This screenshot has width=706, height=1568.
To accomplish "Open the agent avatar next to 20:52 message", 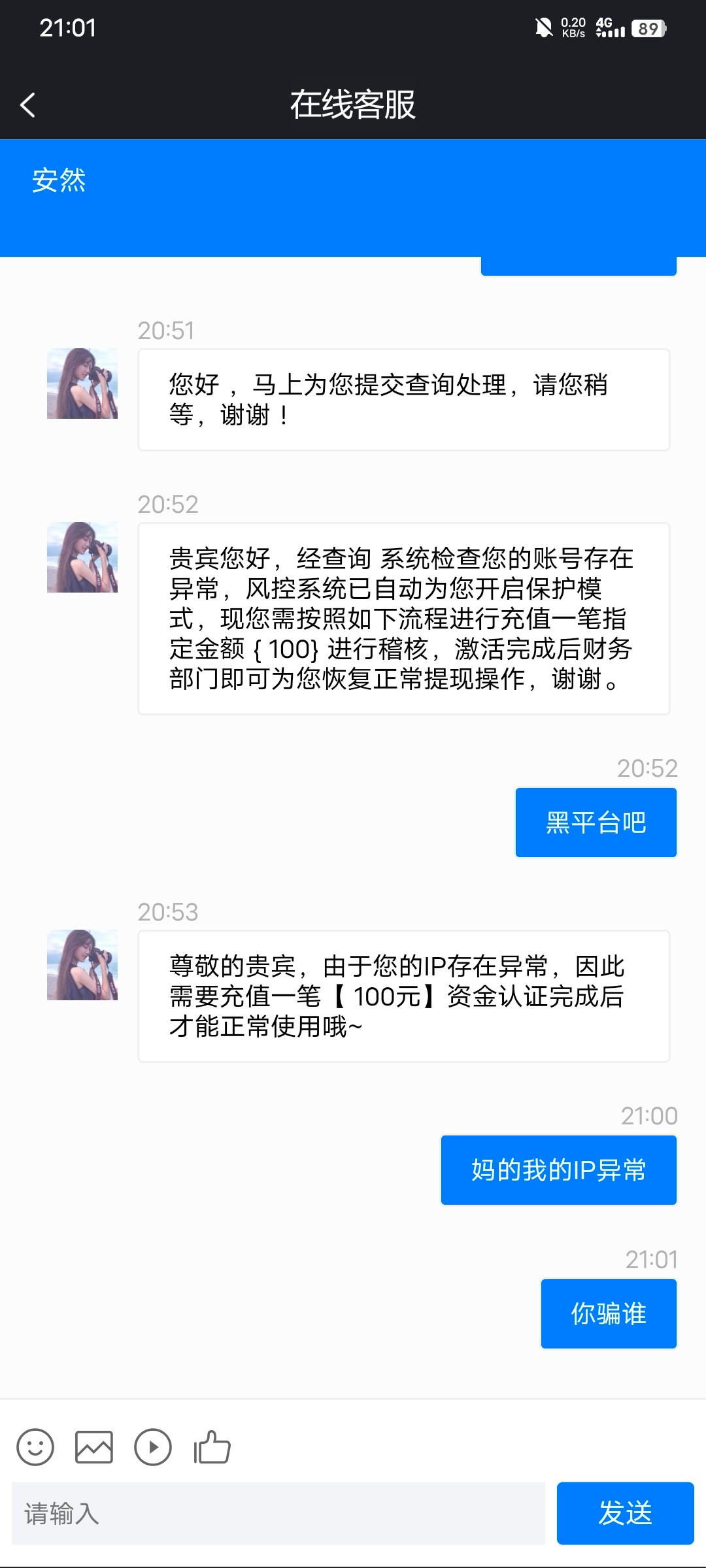I will point(82,557).
